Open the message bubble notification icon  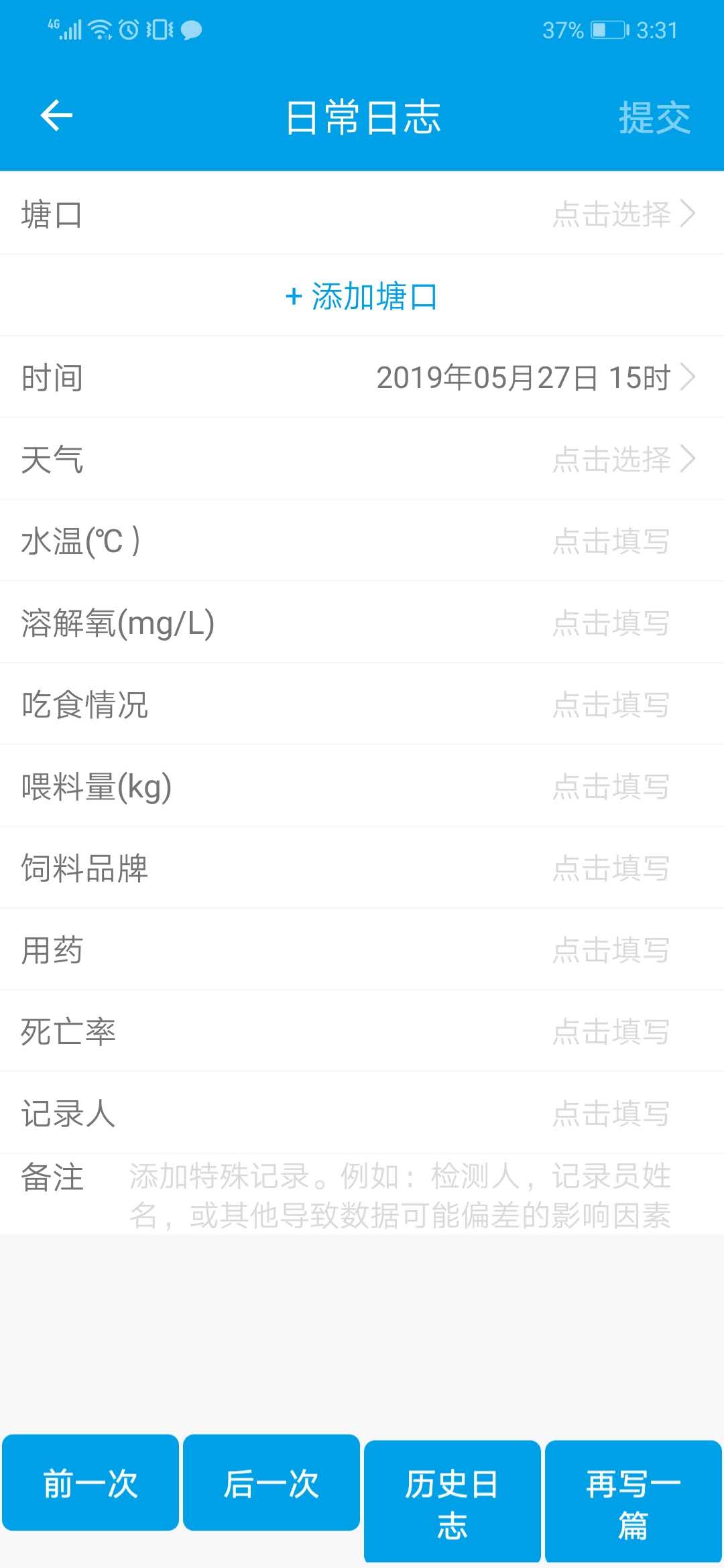191,29
